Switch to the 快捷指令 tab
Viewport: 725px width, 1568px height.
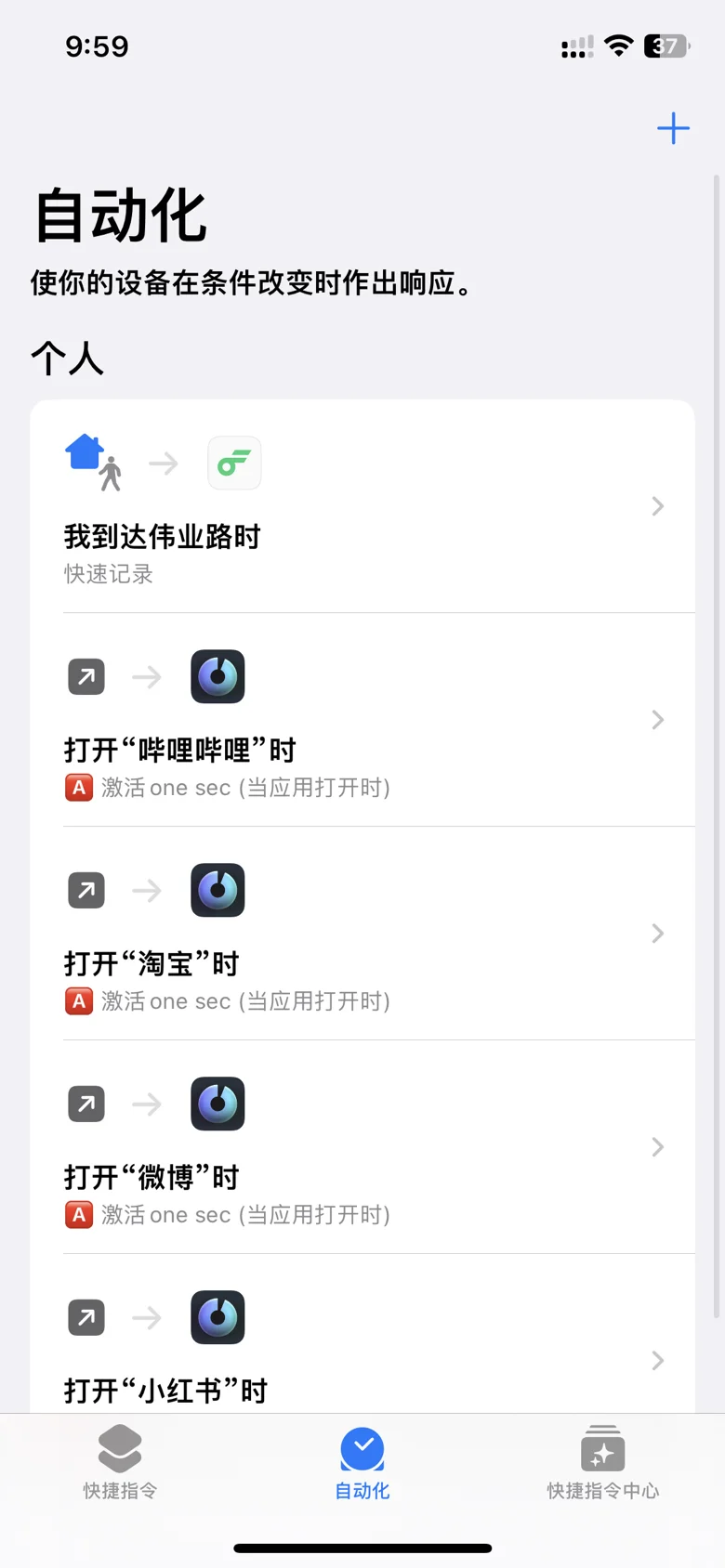point(120,1462)
